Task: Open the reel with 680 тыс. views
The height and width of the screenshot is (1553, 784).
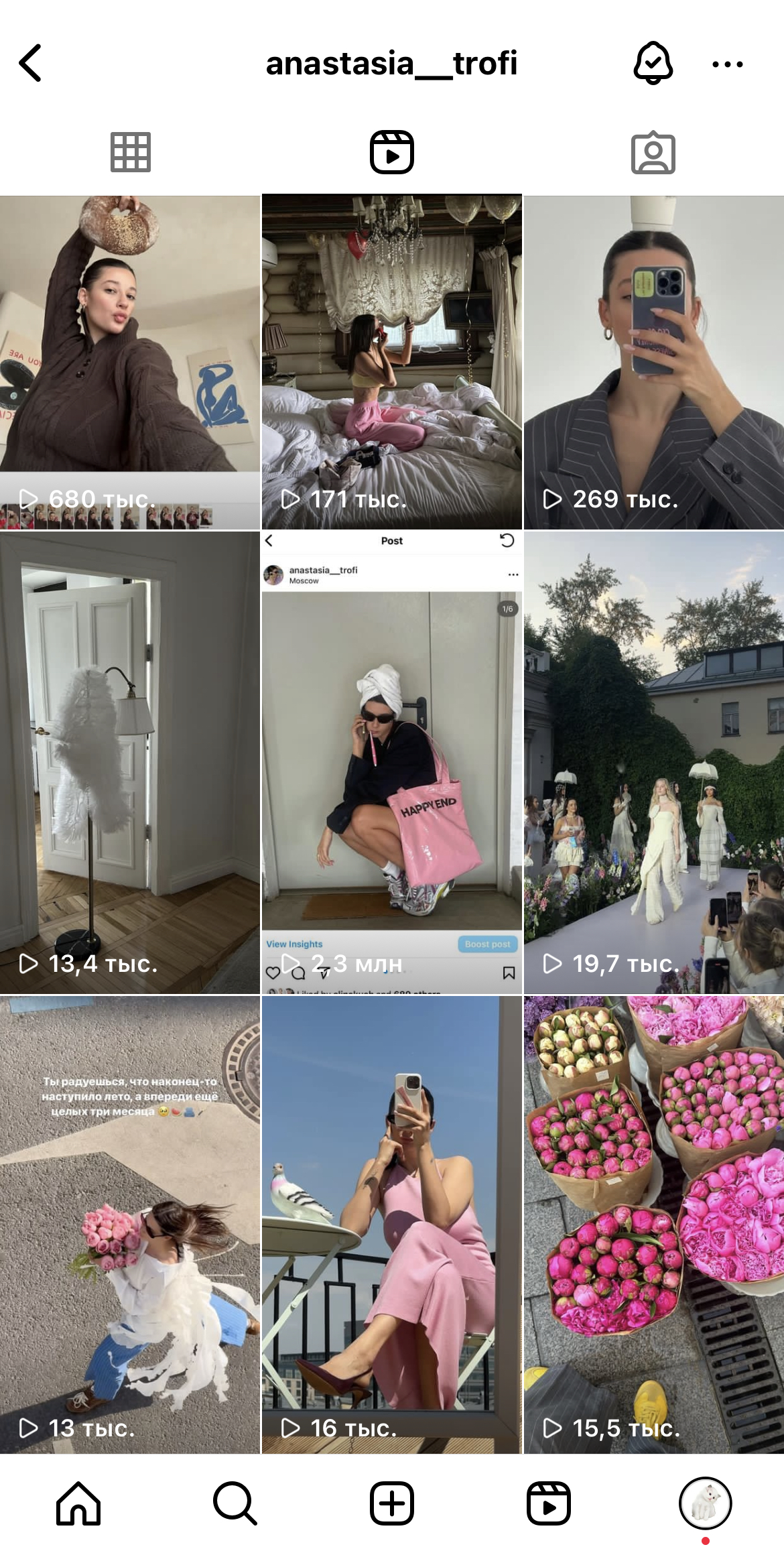Action: 130,363
